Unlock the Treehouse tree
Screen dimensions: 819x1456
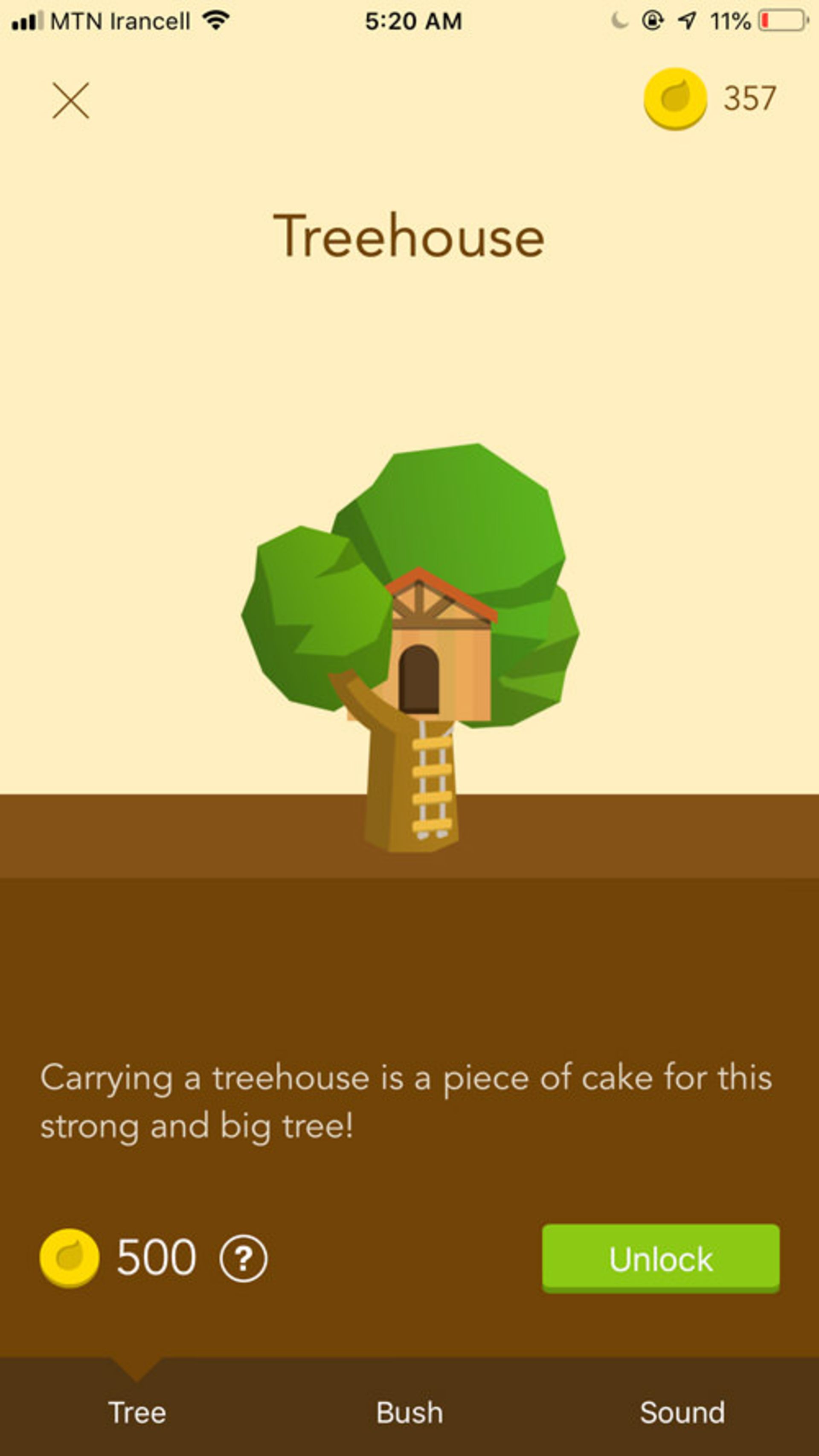pos(660,1259)
